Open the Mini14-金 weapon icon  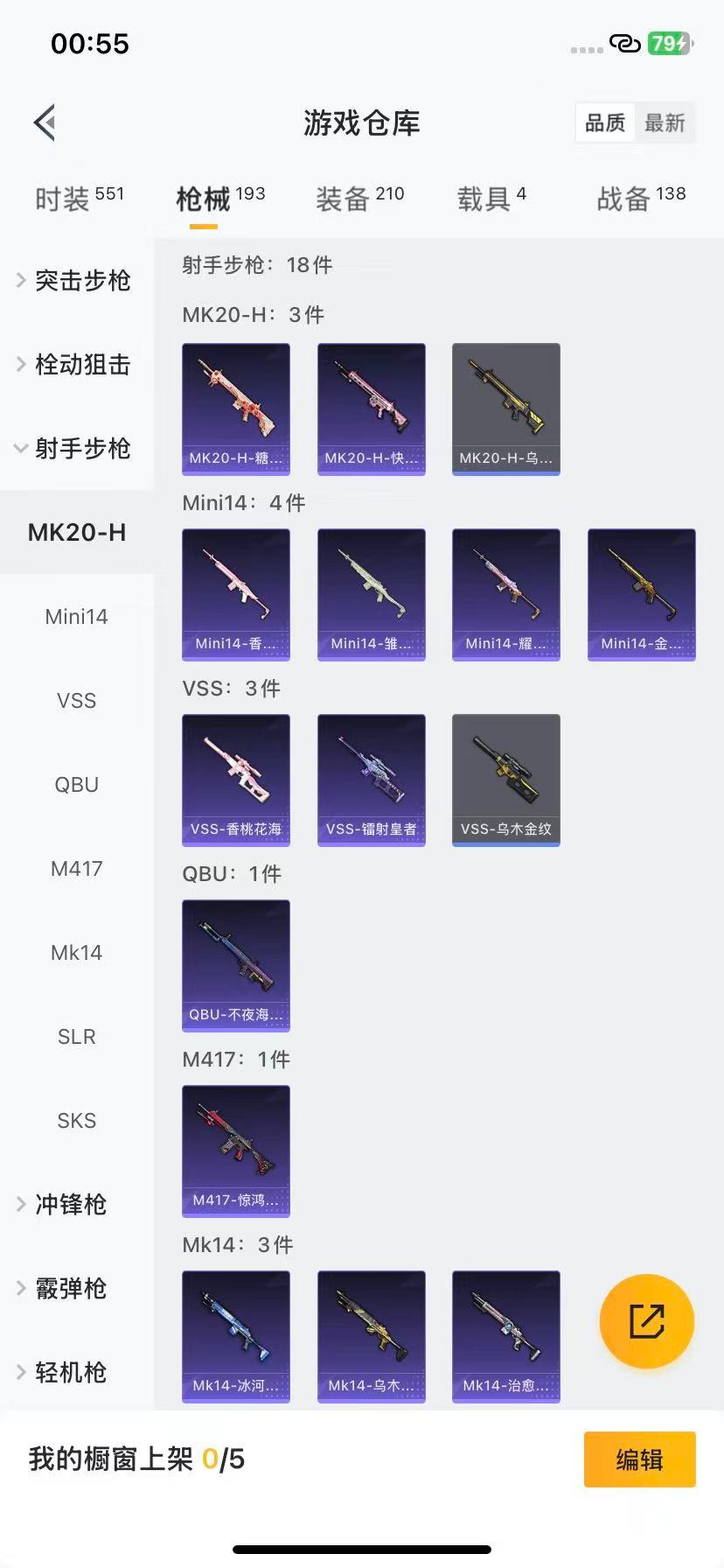pyautogui.click(x=641, y=593)
